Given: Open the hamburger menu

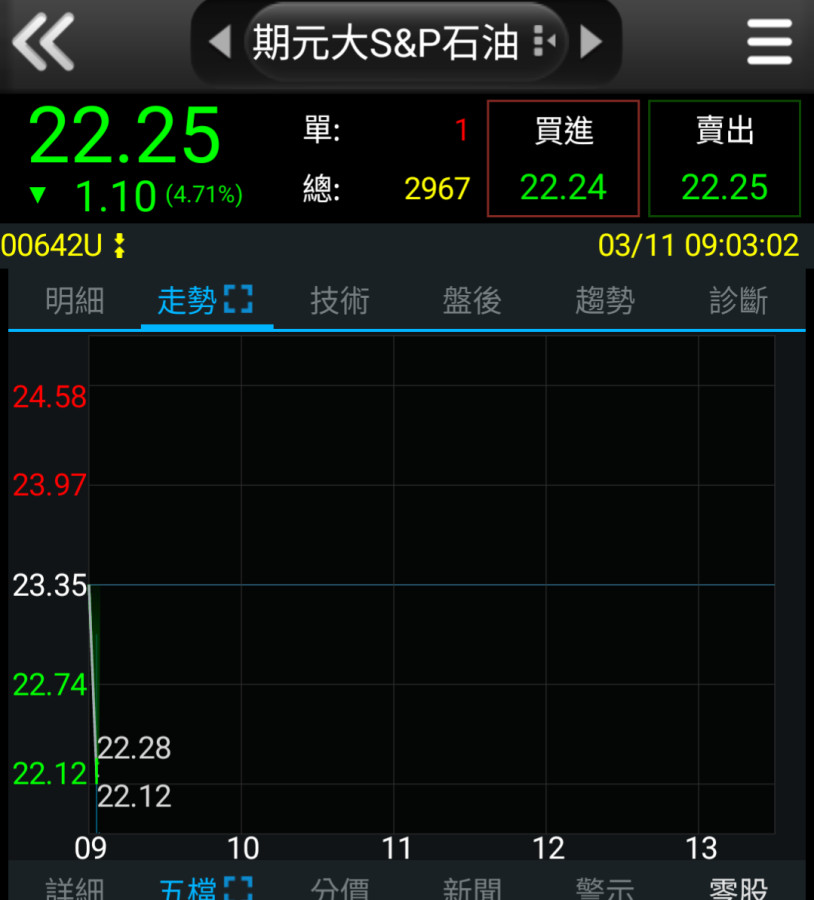Looking at the screenshot, I should [769, 42].
